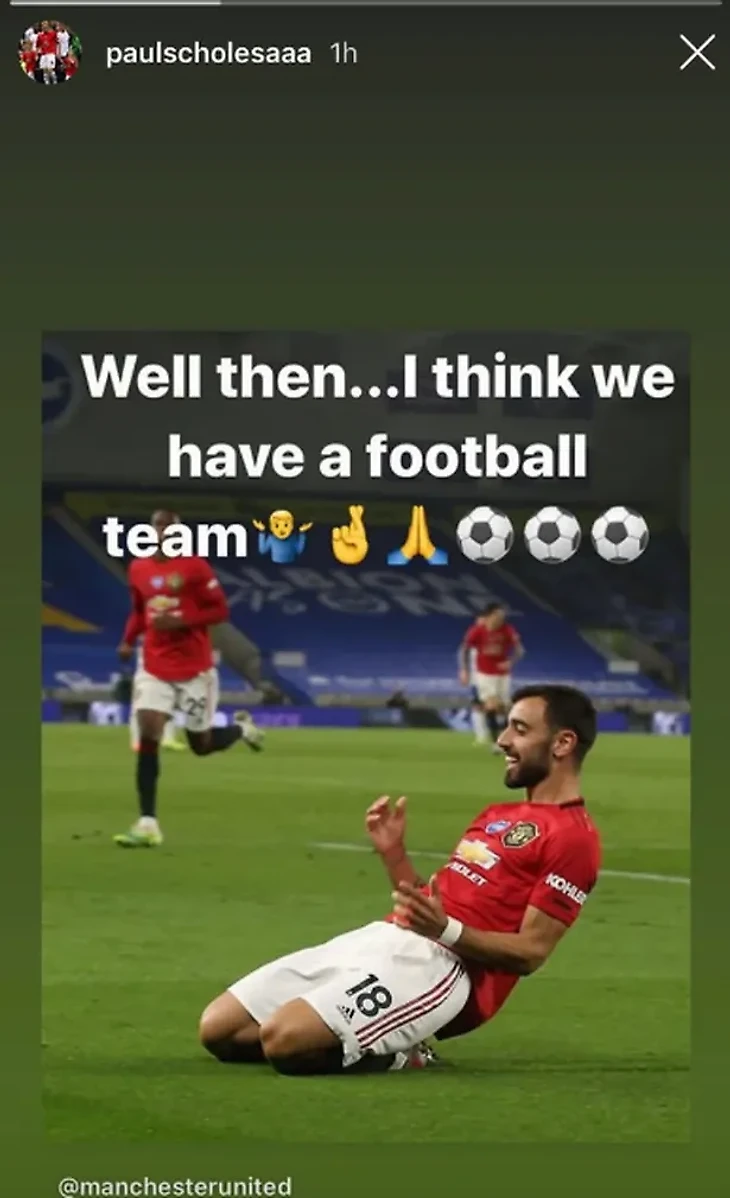
Task: Open paulscholesaaa profile picture
Action: point(48,52)
